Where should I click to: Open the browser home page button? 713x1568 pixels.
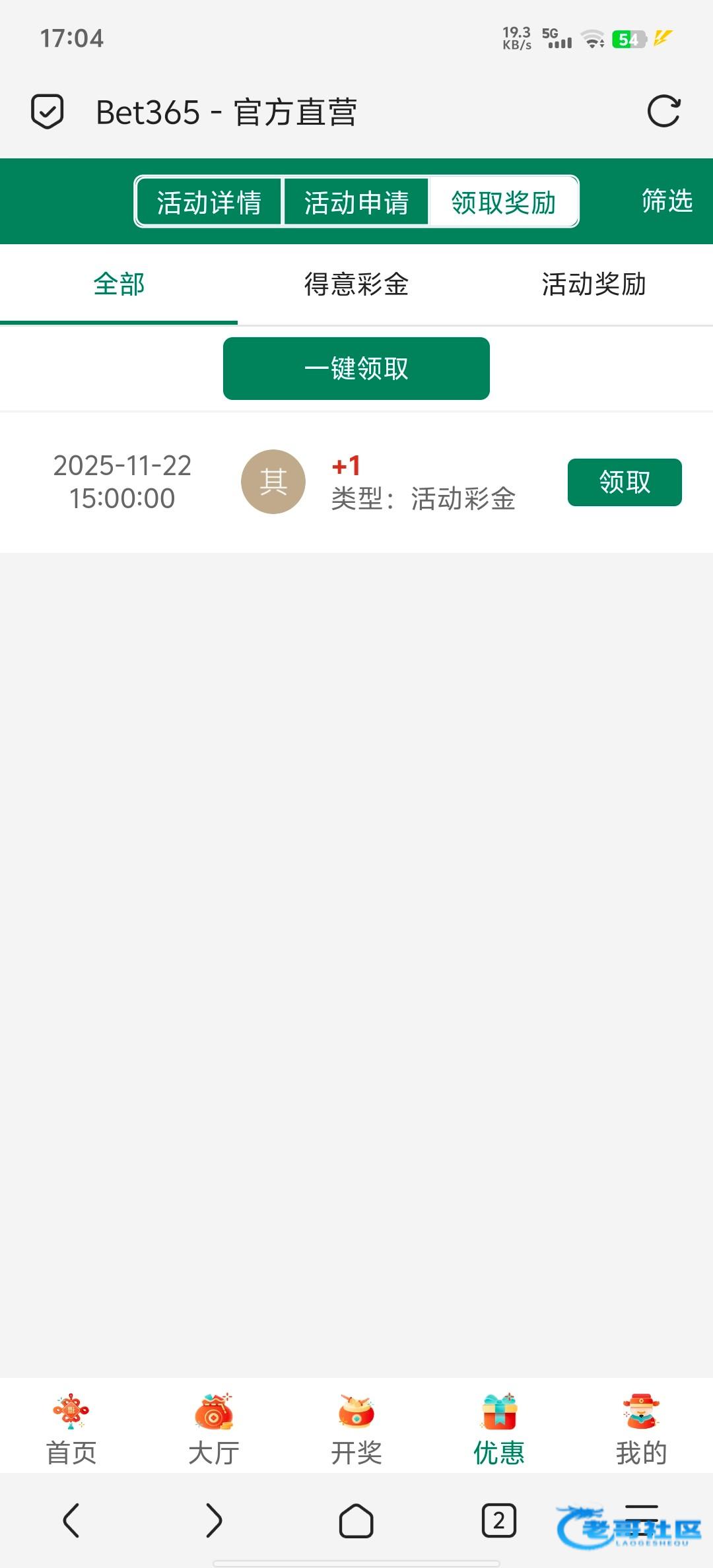[x=356, y=1520]
